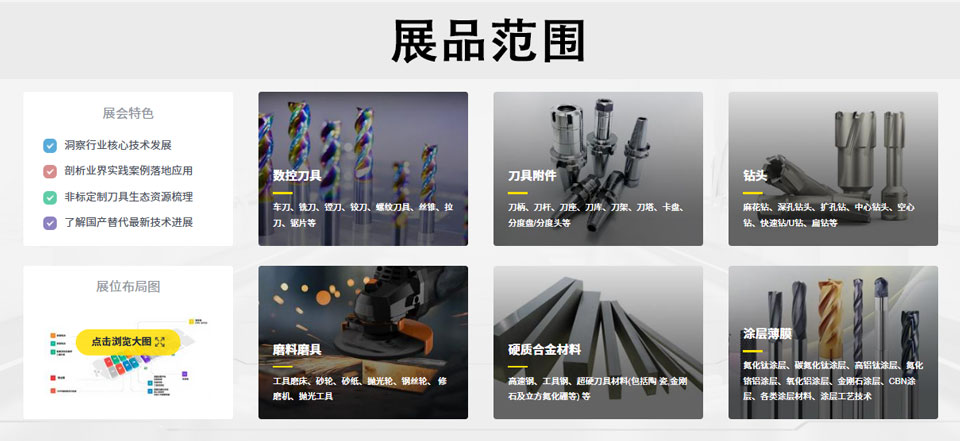
Task: Select the 涂层薄膜 card
Action: 833,342
